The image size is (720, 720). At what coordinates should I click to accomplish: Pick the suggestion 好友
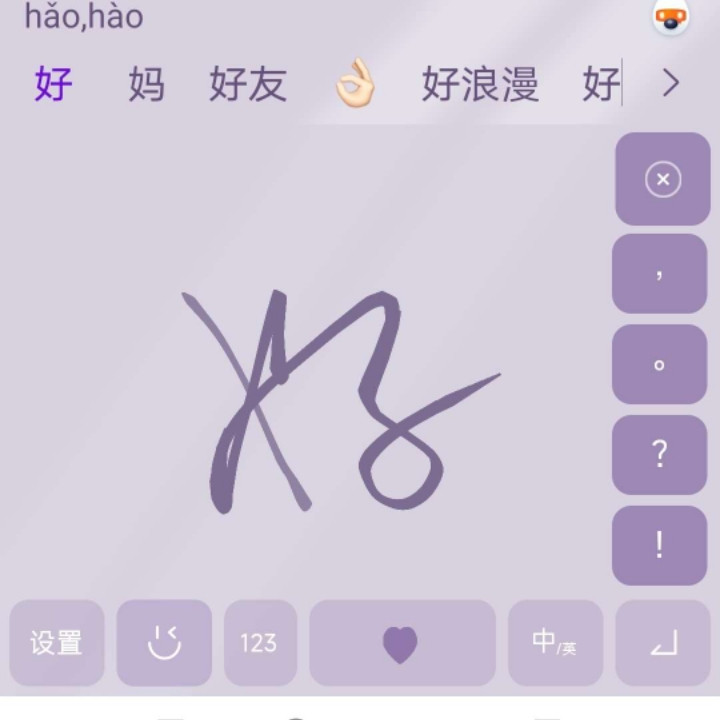tap(248, 84)
